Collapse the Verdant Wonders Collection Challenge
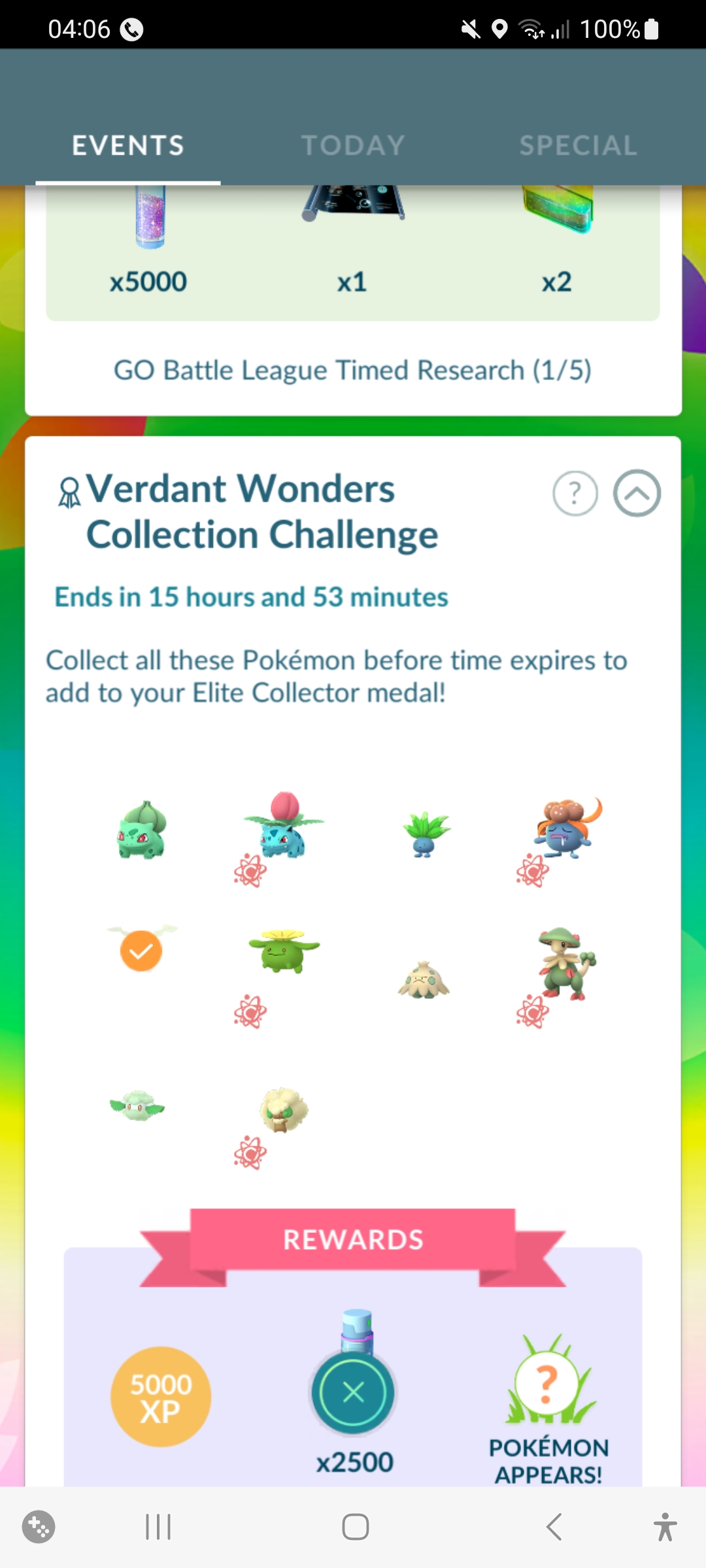The height and width of the screenshot is (1568, 706). 636,493
